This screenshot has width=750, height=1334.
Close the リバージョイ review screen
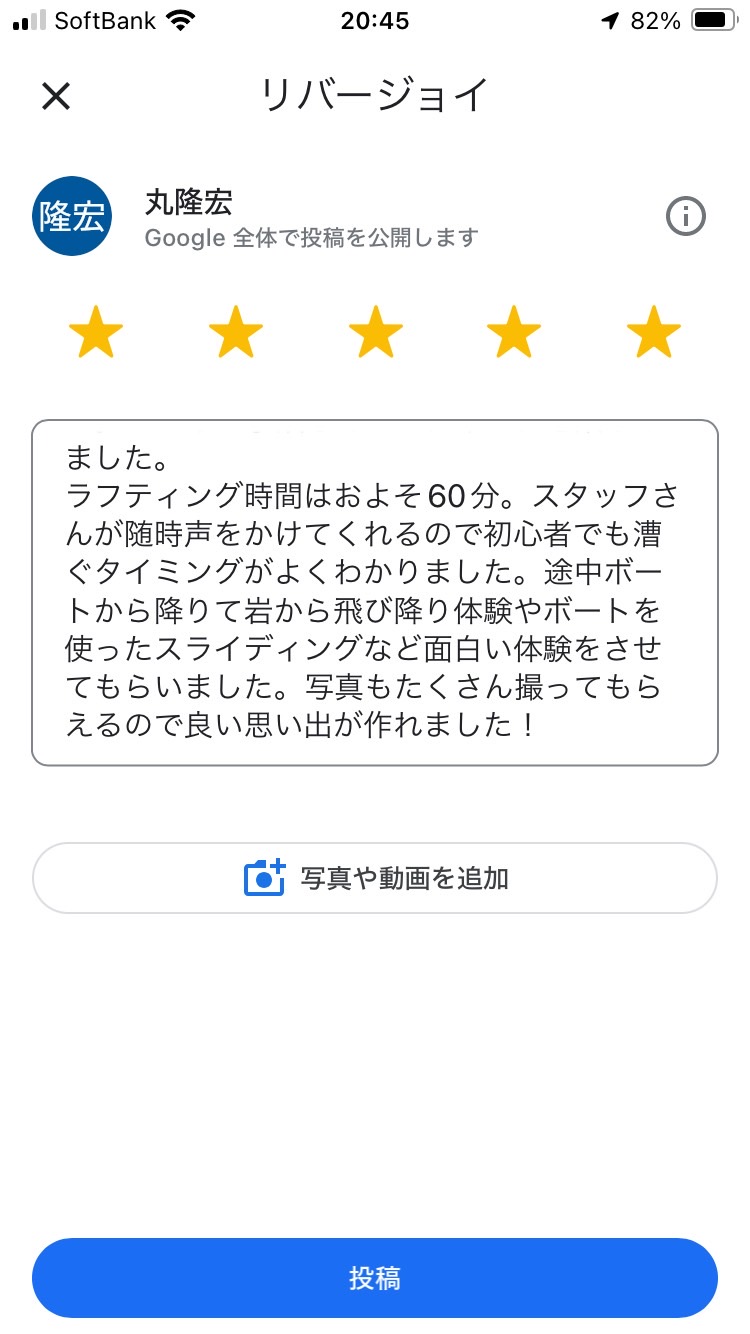coord(56,96)
